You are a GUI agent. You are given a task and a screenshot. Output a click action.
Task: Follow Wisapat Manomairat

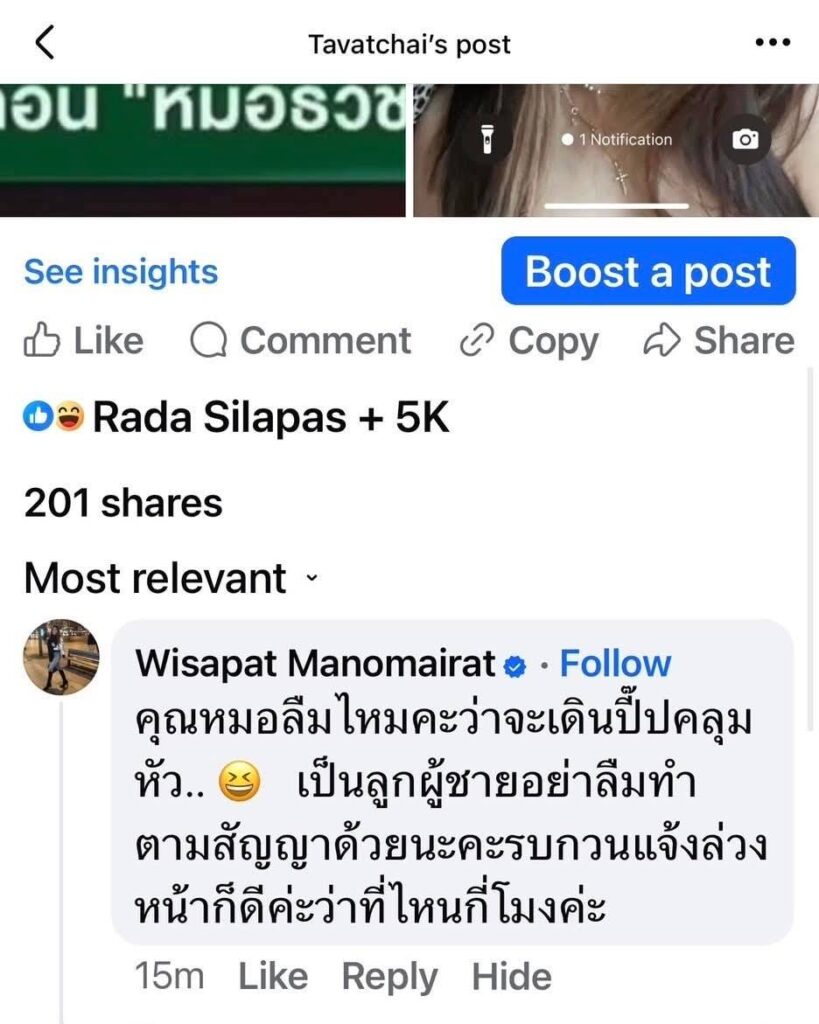coord(615,664)
